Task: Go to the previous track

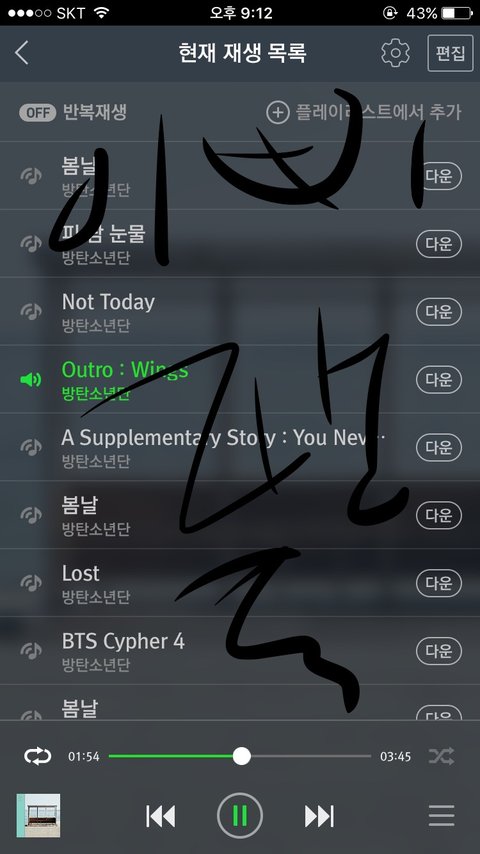Action: [x=161, y=816]
